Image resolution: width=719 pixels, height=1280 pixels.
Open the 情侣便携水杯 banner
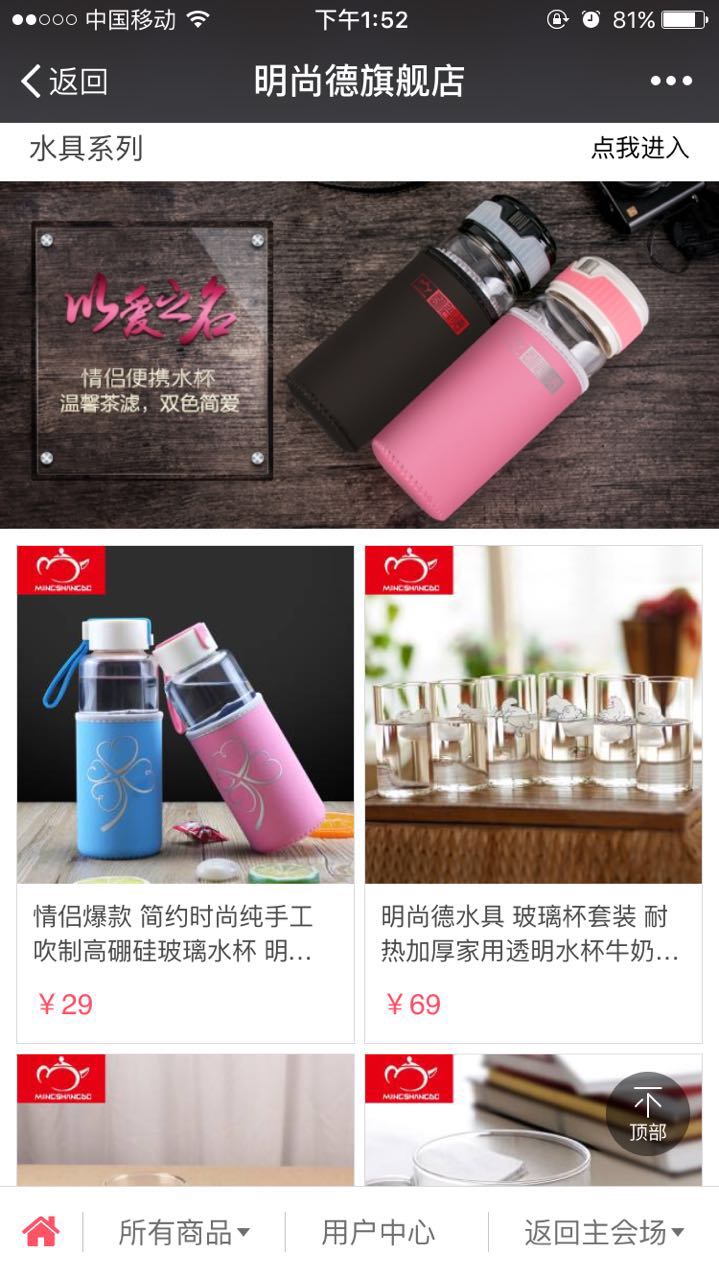point(359,354)
